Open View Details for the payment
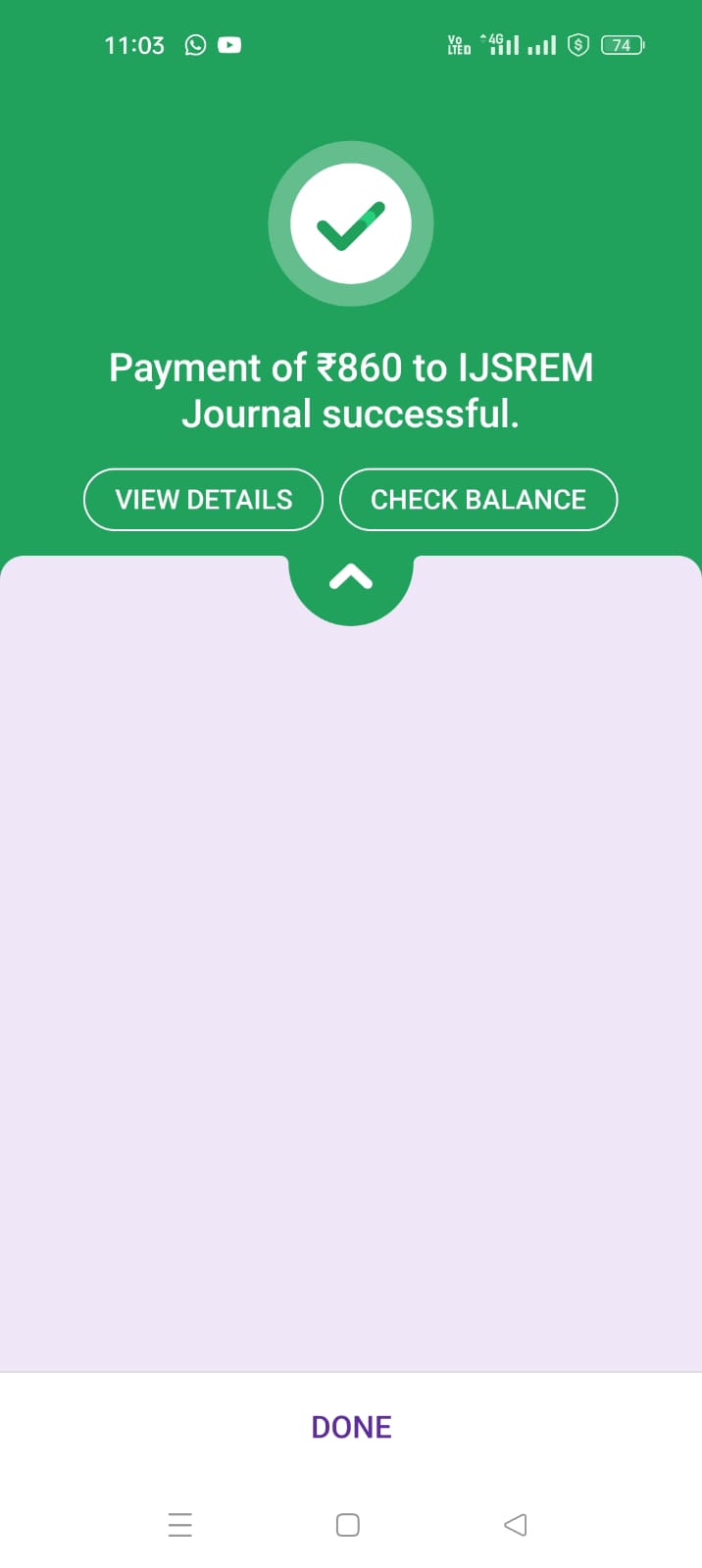 [203, 500]
